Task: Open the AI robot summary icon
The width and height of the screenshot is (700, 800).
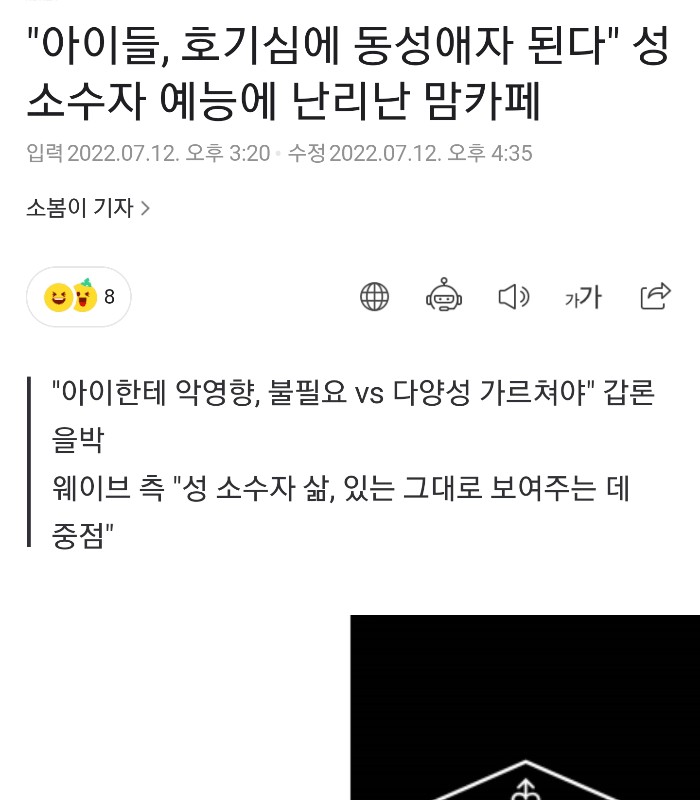Action: click(444, 297)
